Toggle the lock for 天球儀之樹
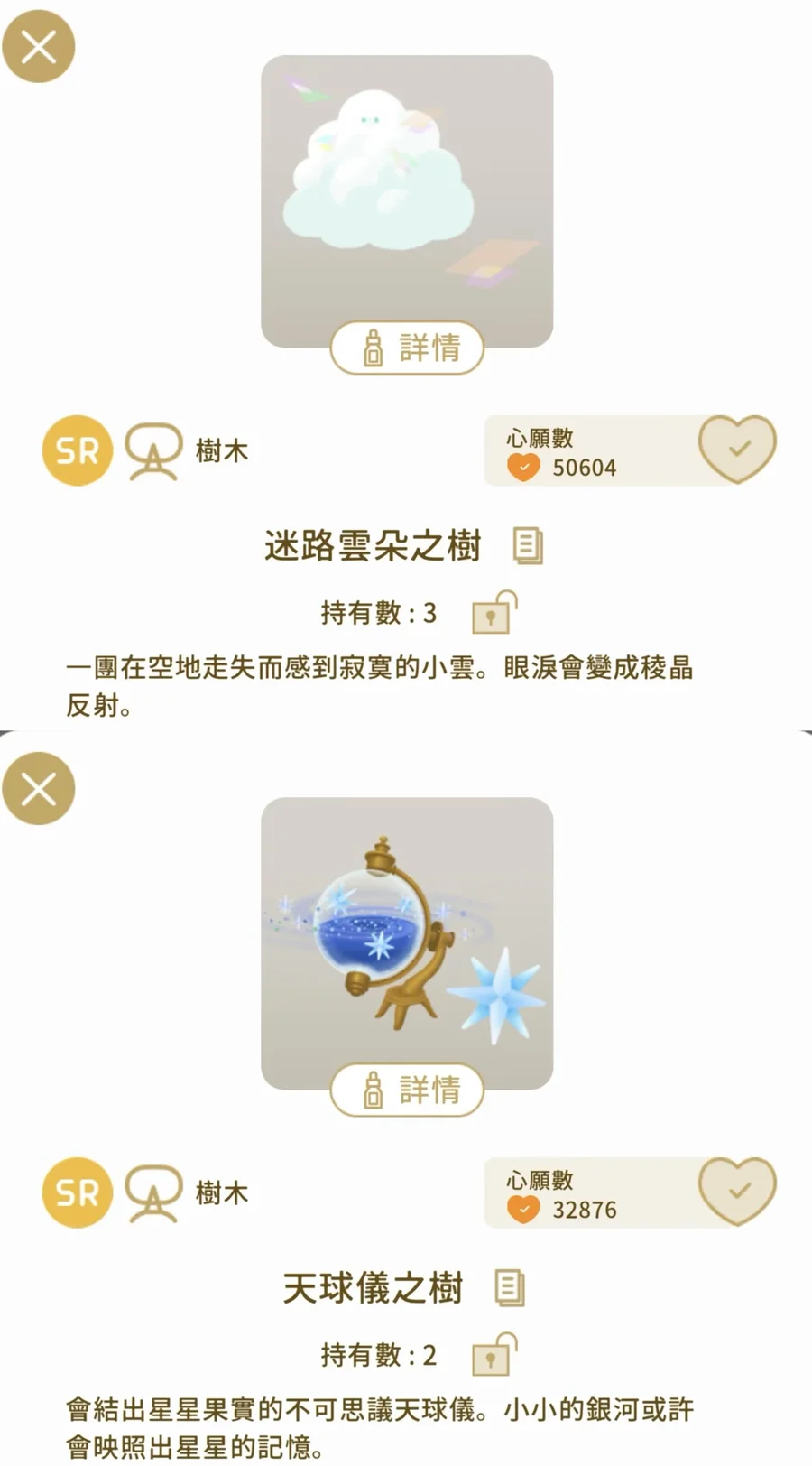 pyautogui.click(x=494, y=1355)
